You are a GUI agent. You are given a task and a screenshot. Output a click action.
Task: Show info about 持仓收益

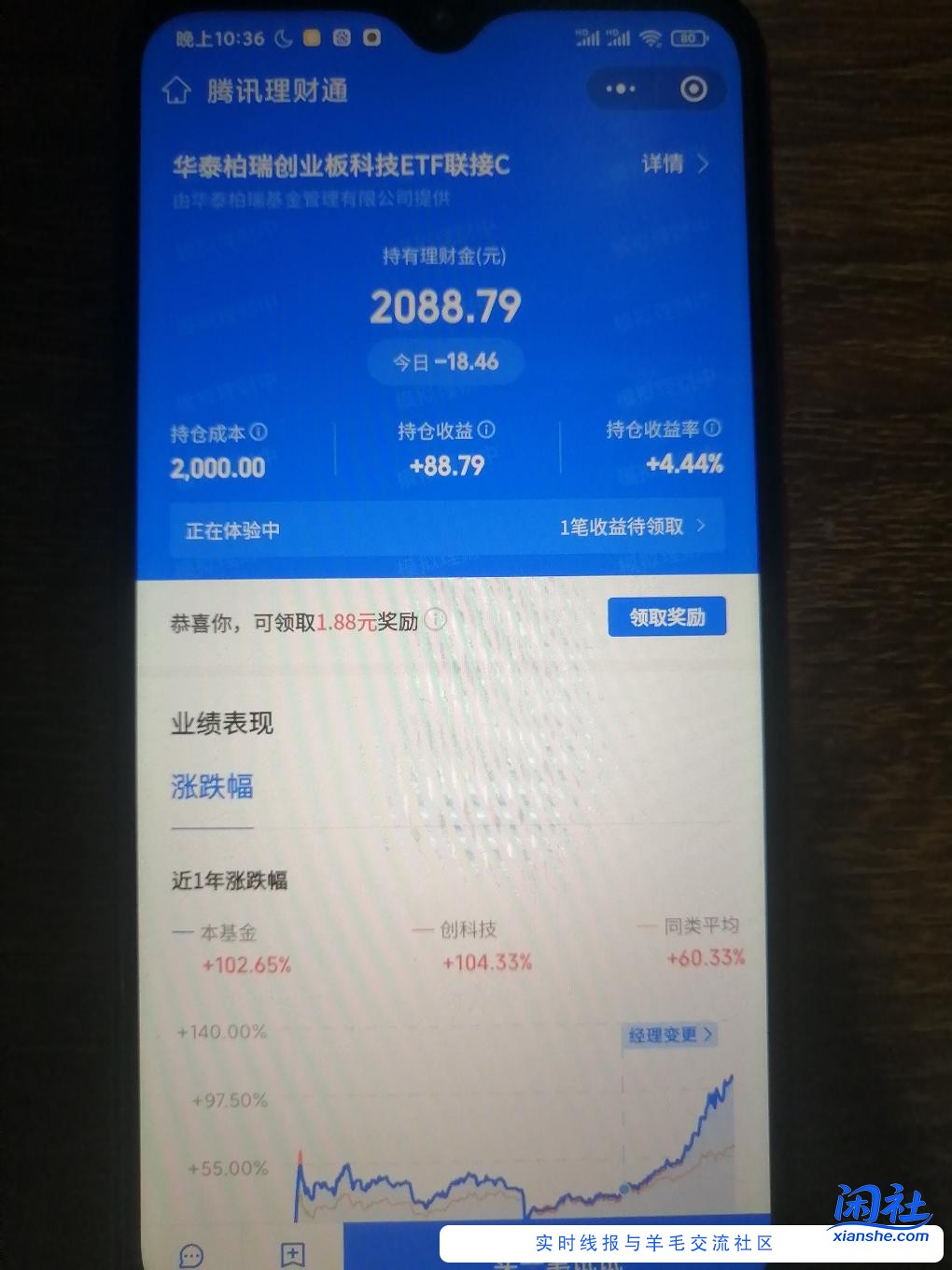[x=486, y=430]
